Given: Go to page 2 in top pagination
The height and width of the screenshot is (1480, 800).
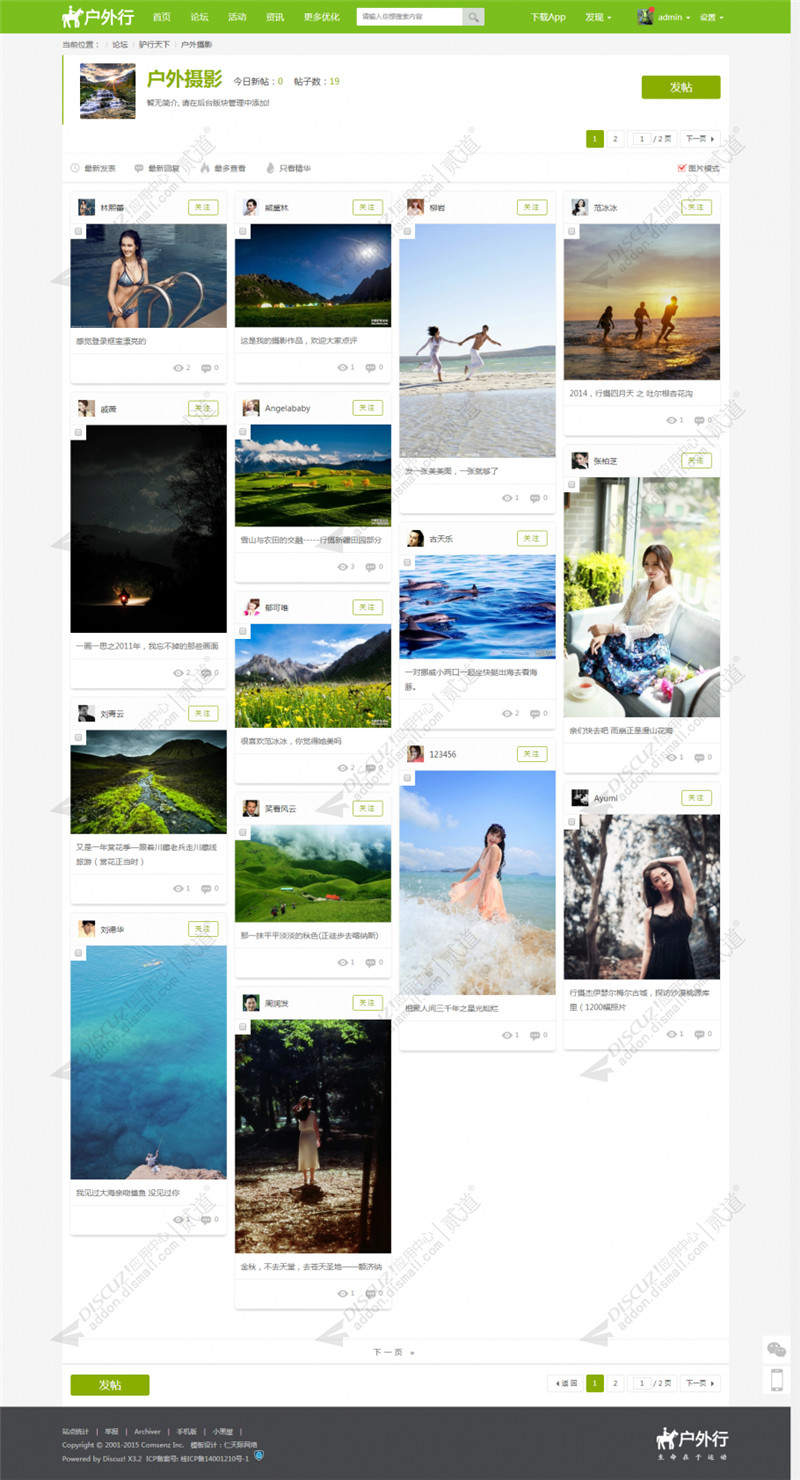Looking at the screenshot, I should (616, 139).
